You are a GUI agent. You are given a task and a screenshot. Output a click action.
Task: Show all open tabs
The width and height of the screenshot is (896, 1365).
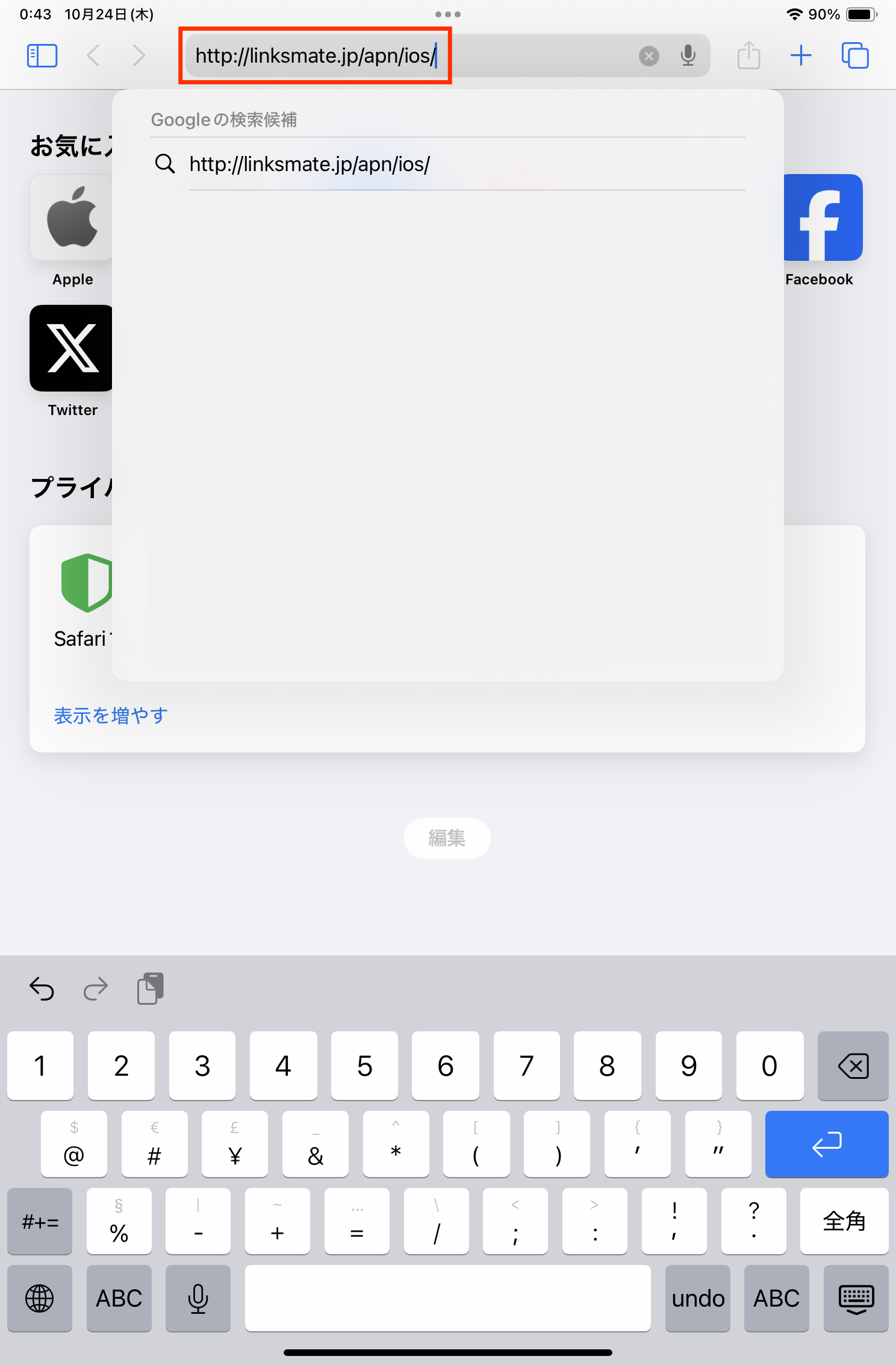coord(855,55)
